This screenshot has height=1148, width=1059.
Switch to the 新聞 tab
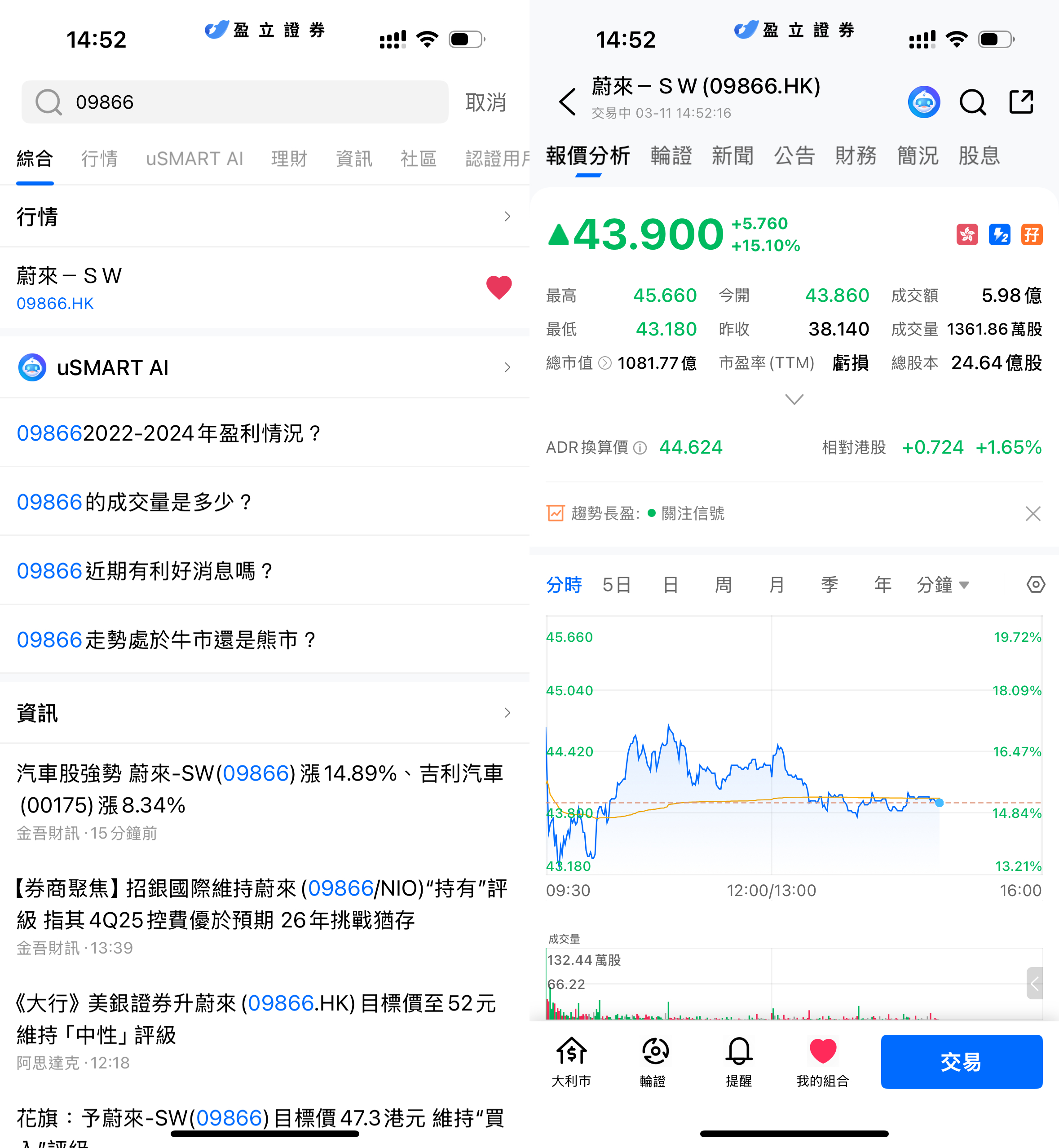(732, 155)
